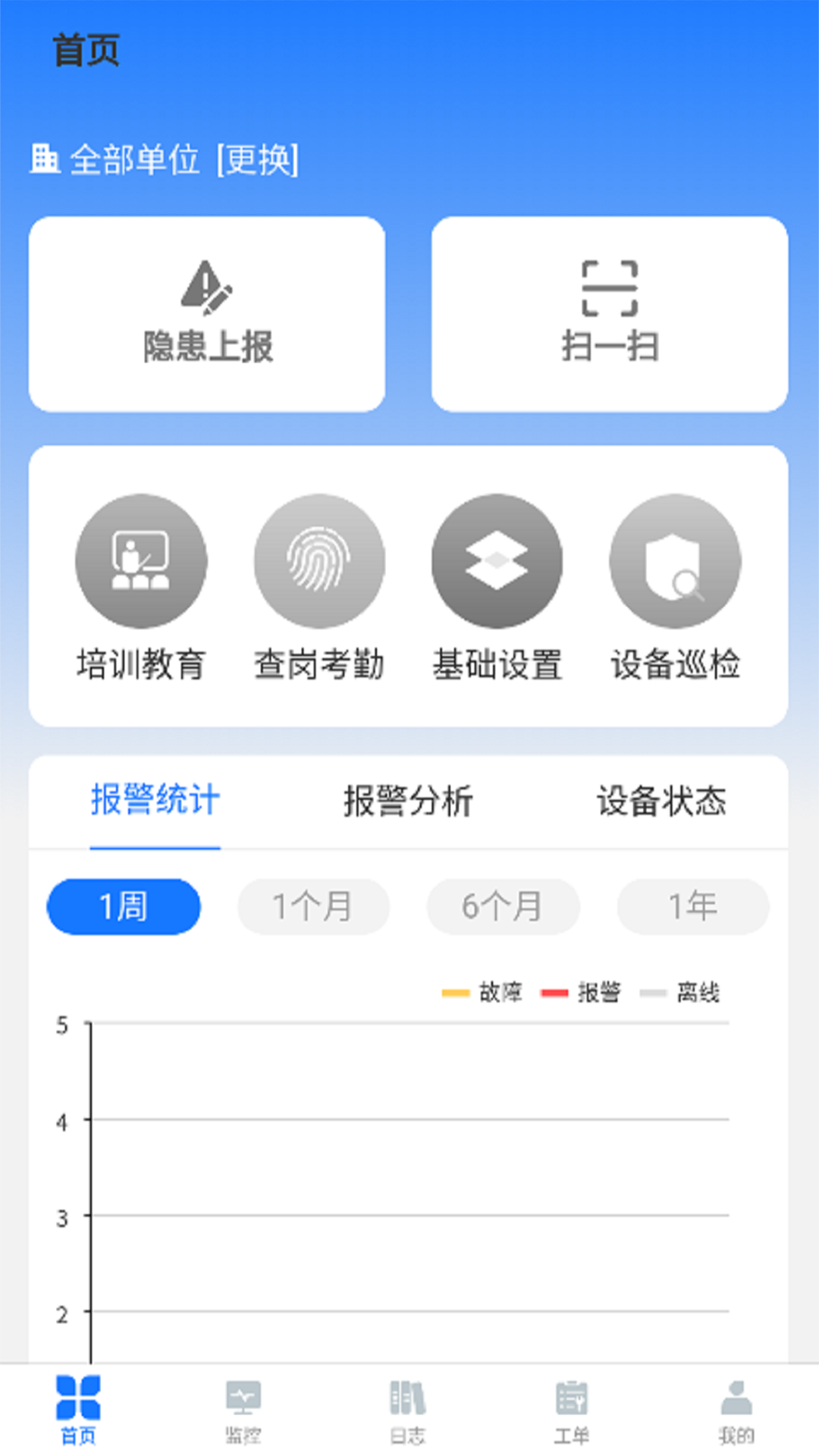Switch to the 监控 bottom tab
Image resolution: width=819 pixels, height=1456 pixels.
tap(243, 1410)
